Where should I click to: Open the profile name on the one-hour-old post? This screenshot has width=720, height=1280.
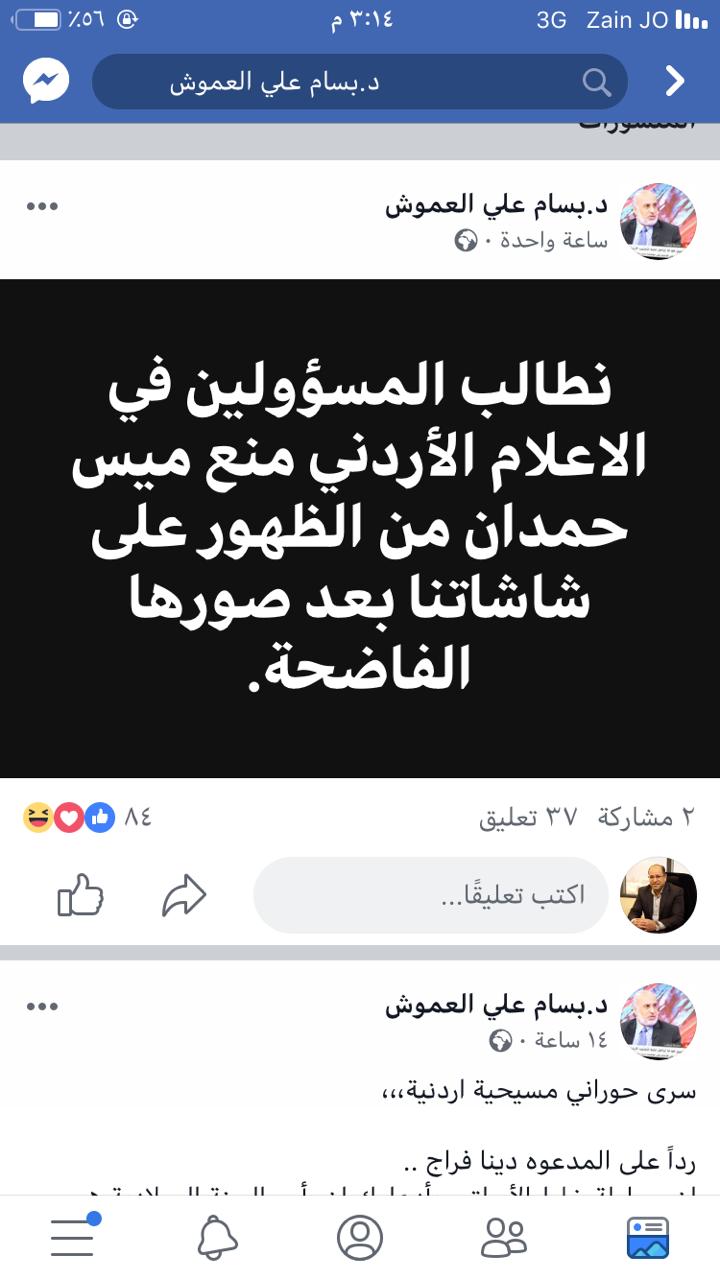click(x=496, y=207)
